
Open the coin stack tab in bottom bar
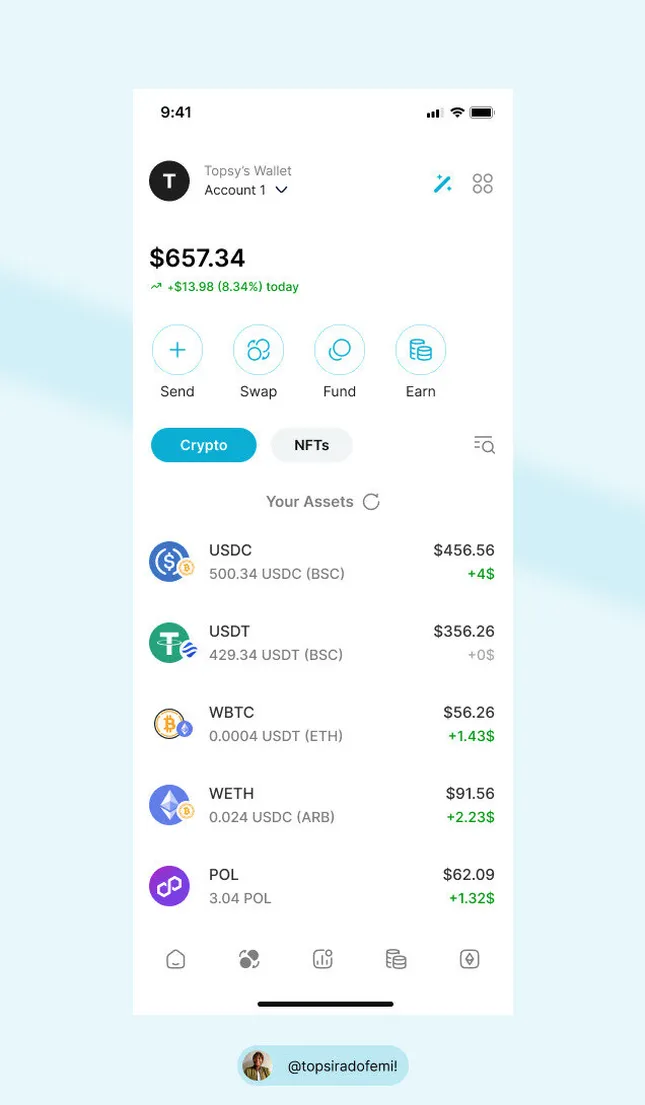pyautogui.click(x=396, y=959)
